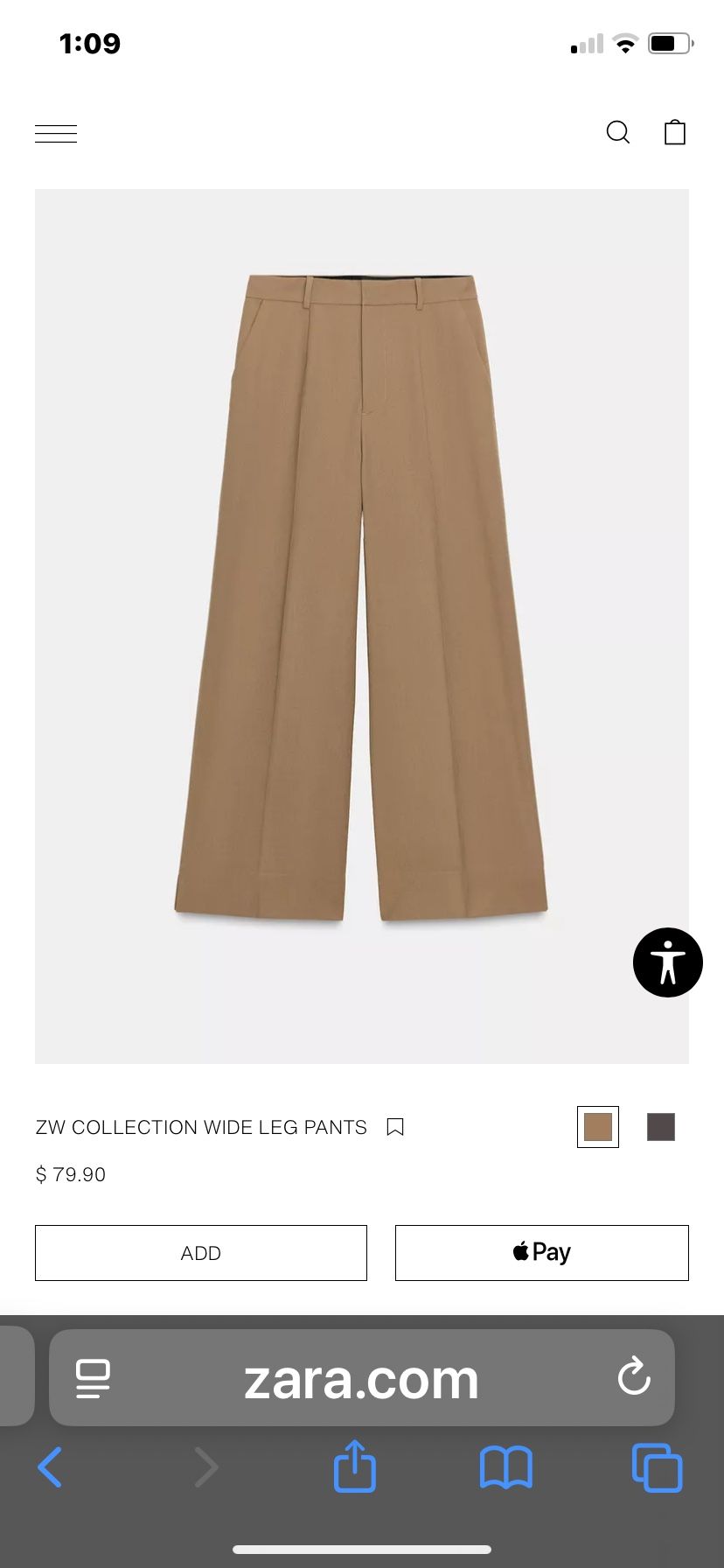Switch product to camel color
This screenshot has height=1568, width=724.
(597, 1127)
